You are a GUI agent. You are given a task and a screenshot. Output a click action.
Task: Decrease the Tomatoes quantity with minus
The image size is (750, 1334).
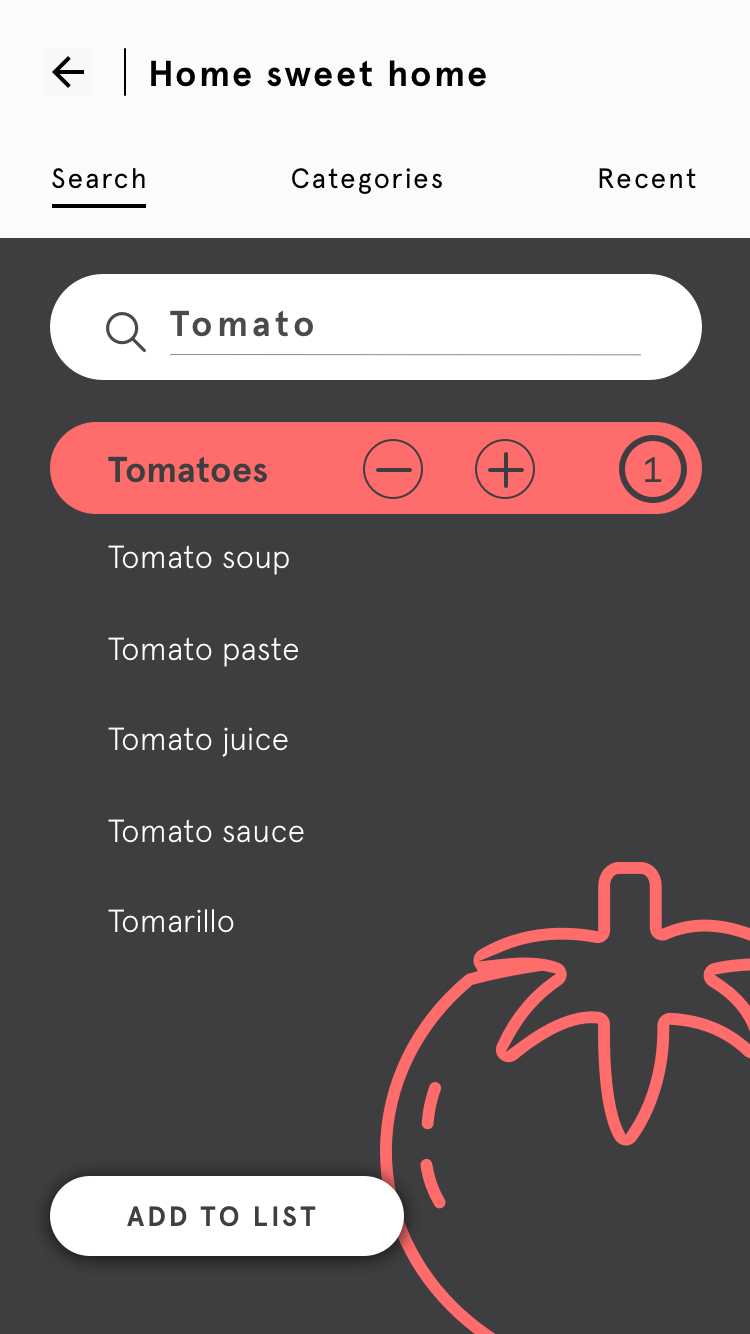[393, 469]
